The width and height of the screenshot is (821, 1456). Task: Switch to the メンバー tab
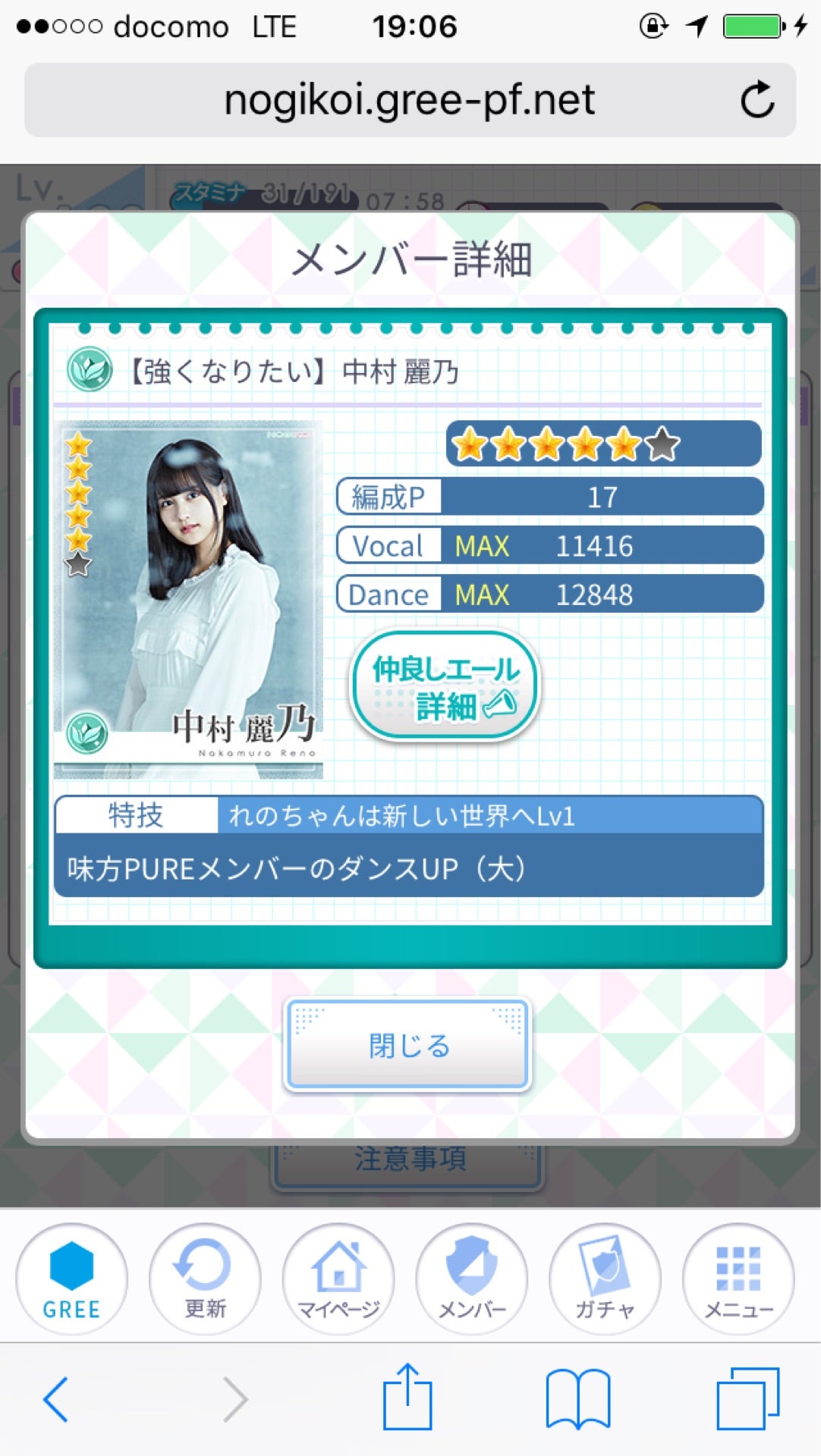pos(472,1279)
